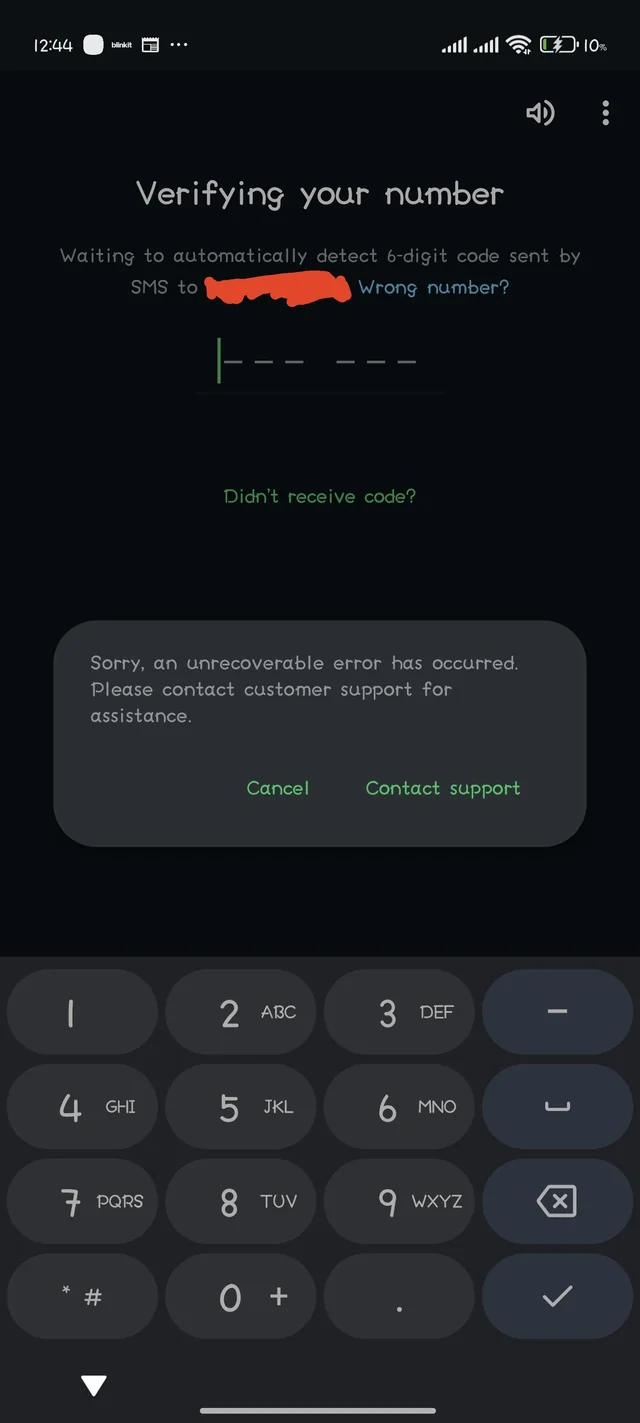Viewport: 640px width, 1423px height.
Task: Open the three-dot overflow menu
Action: tap(605, 113)
